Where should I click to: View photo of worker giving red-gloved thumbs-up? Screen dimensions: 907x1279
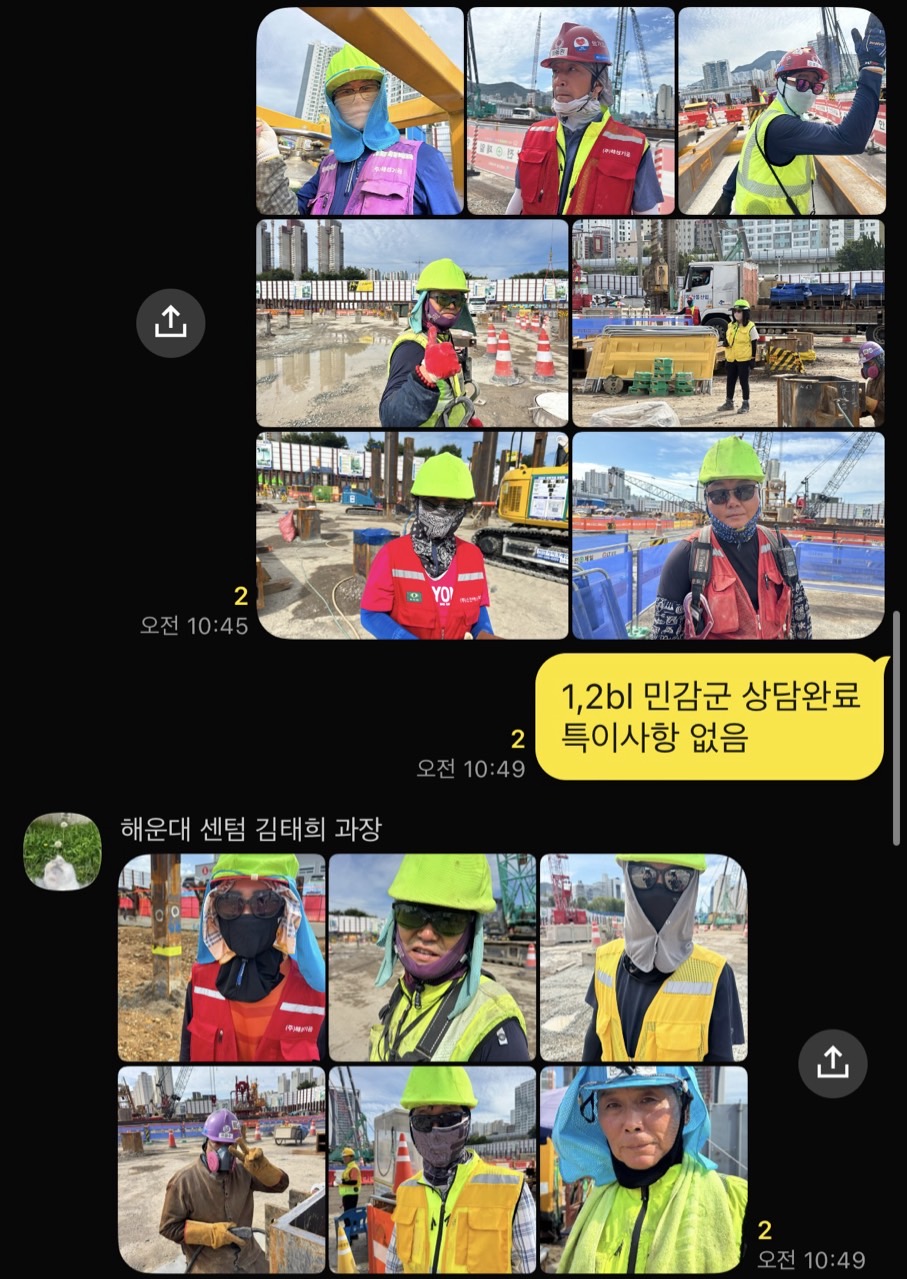tap(412, 323)
